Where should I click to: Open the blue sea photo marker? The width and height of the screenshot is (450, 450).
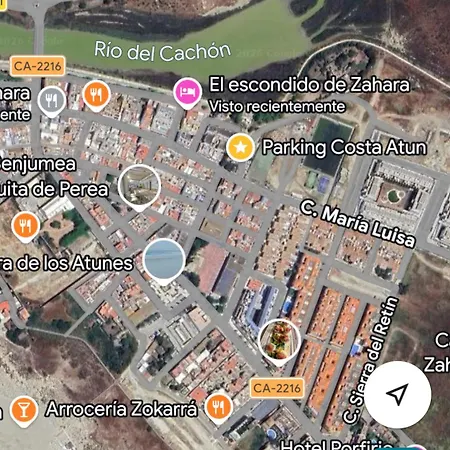(164, 261)
